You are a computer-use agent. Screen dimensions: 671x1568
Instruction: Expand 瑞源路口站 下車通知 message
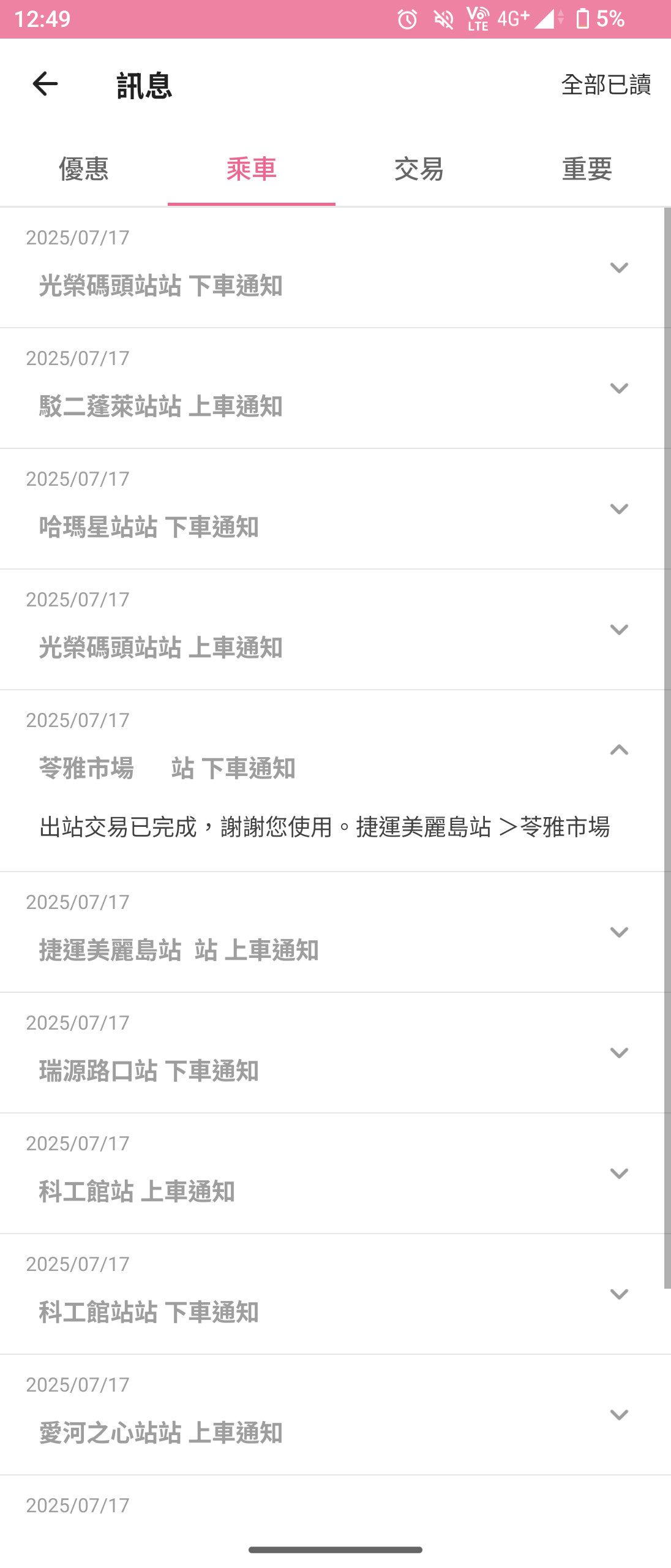(x=619, y=1053)
